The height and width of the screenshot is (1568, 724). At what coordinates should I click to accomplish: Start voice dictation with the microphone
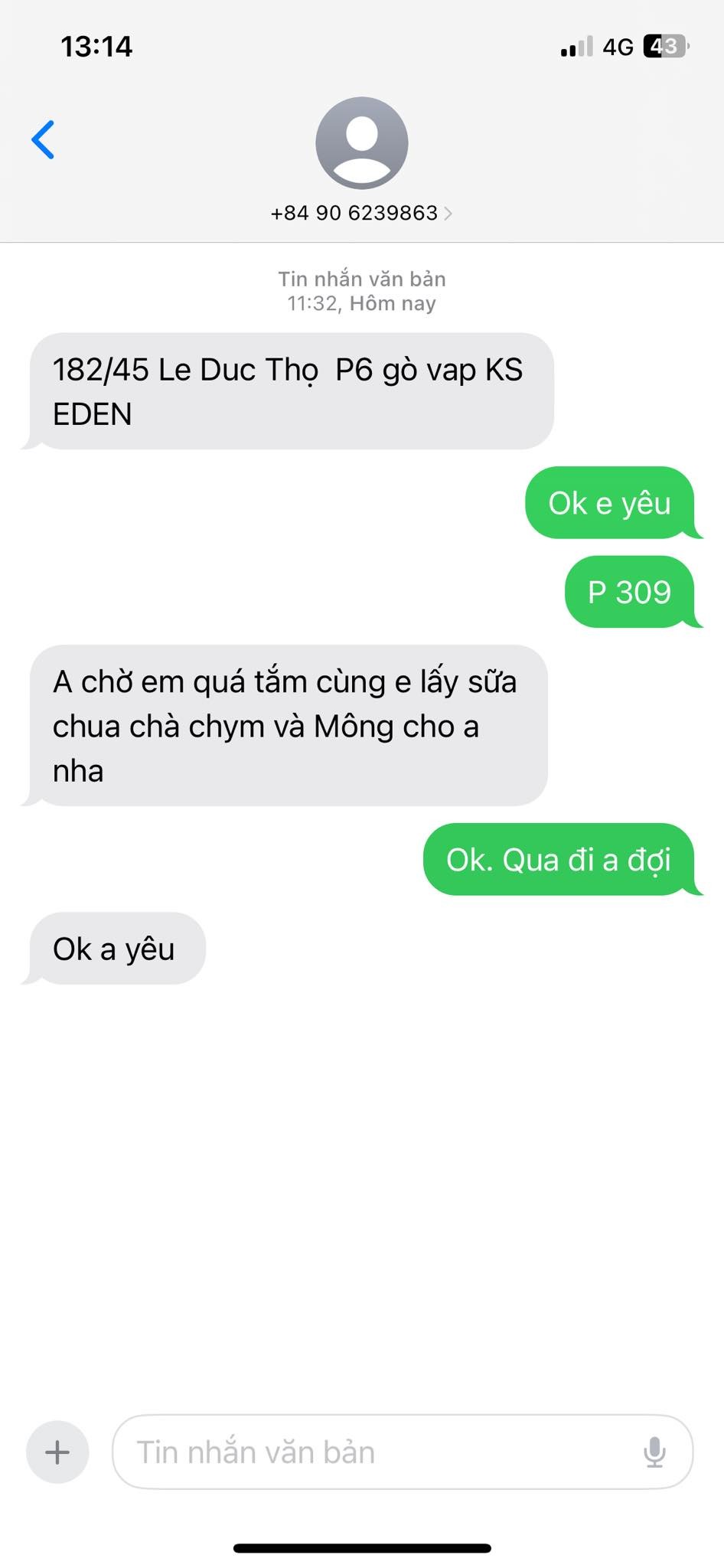click(654, 1452)
